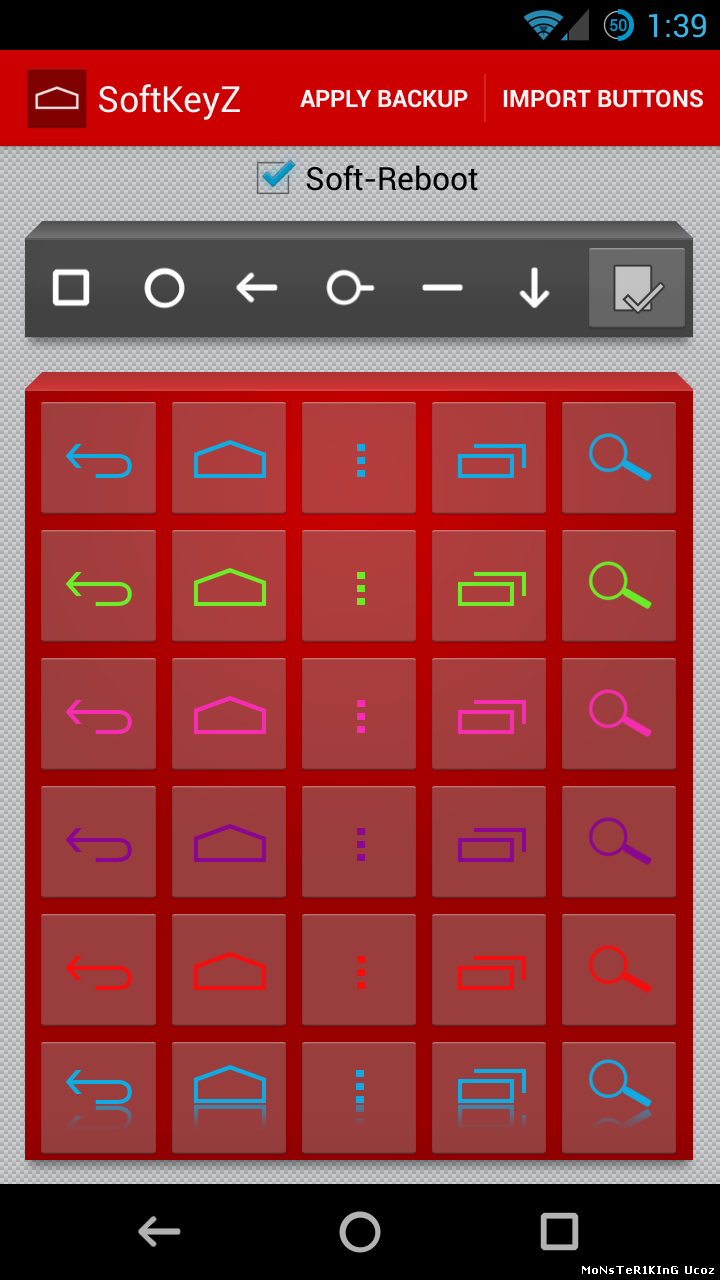Choose the blue recent apps tile

489,458
